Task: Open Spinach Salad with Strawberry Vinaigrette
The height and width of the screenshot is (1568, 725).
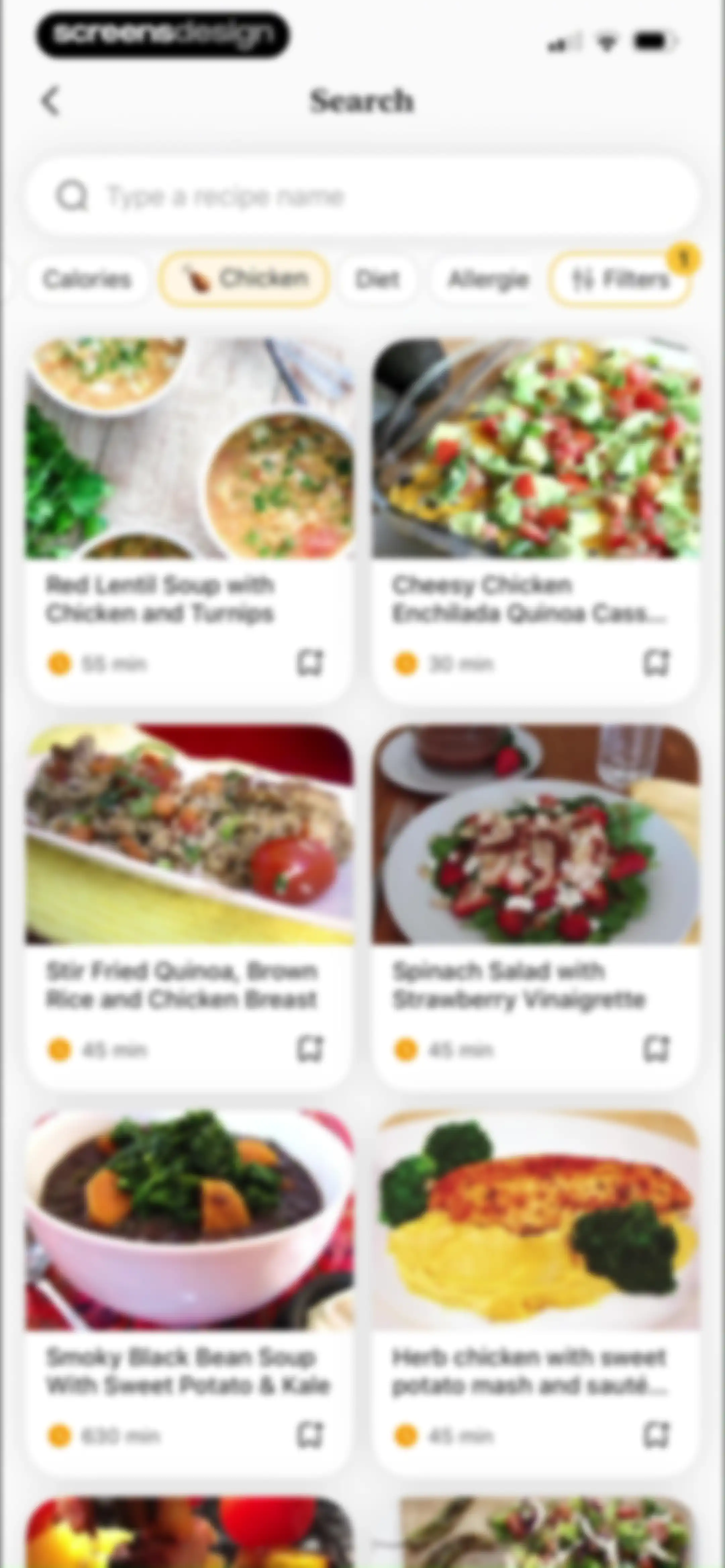Action: [x=536, y=907]
